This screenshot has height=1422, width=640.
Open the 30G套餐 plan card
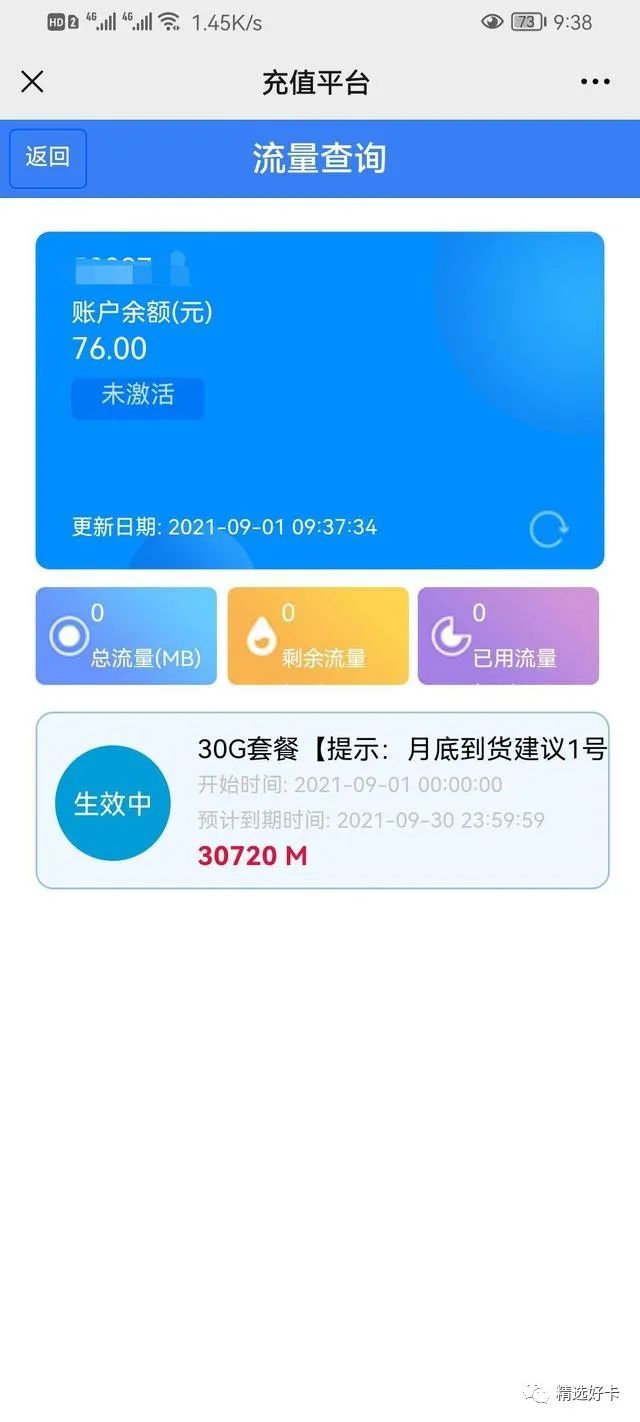pyautogui.click(x=322, y=800)
